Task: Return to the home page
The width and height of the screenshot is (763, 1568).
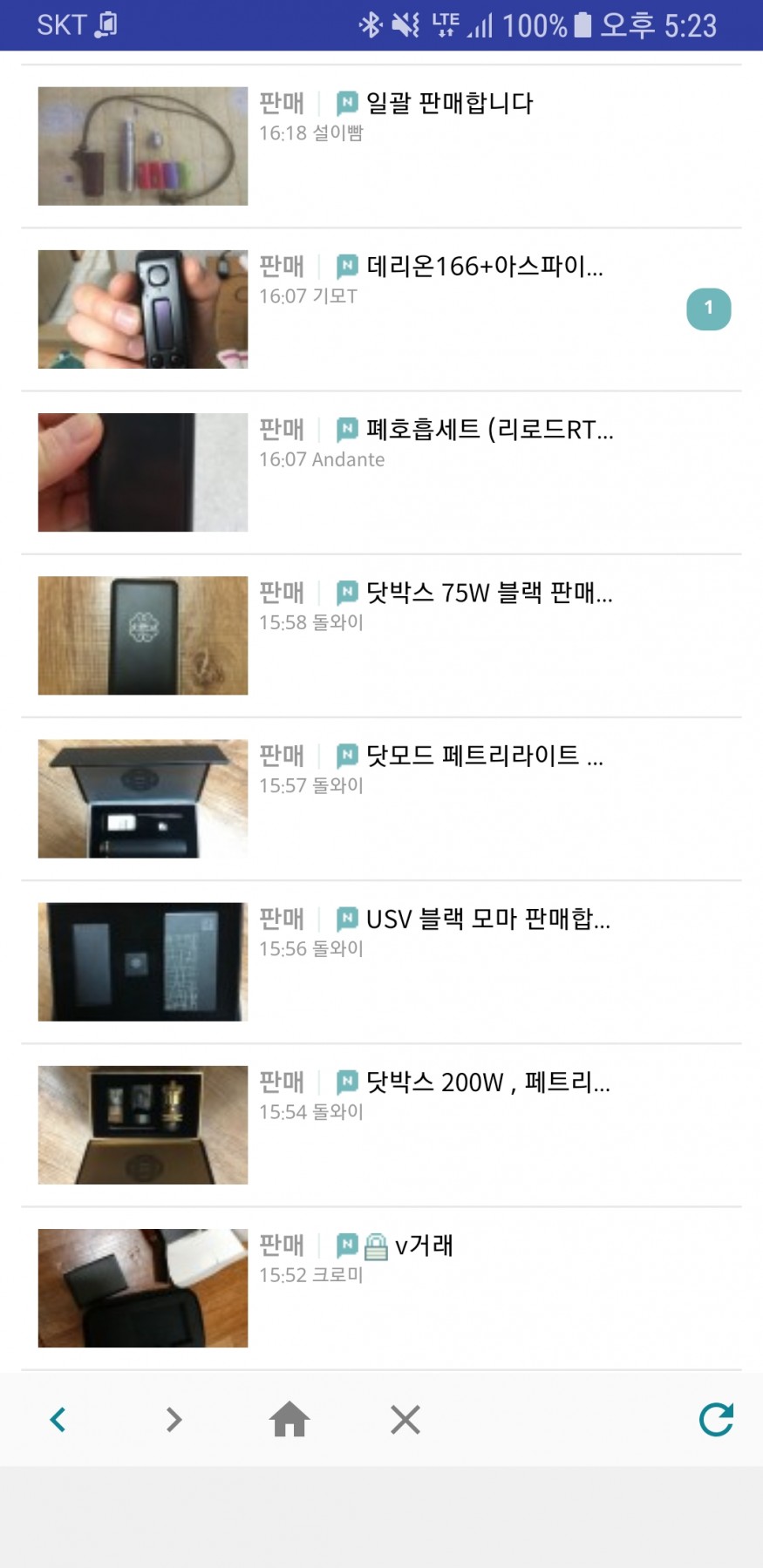Action: 290,1420
